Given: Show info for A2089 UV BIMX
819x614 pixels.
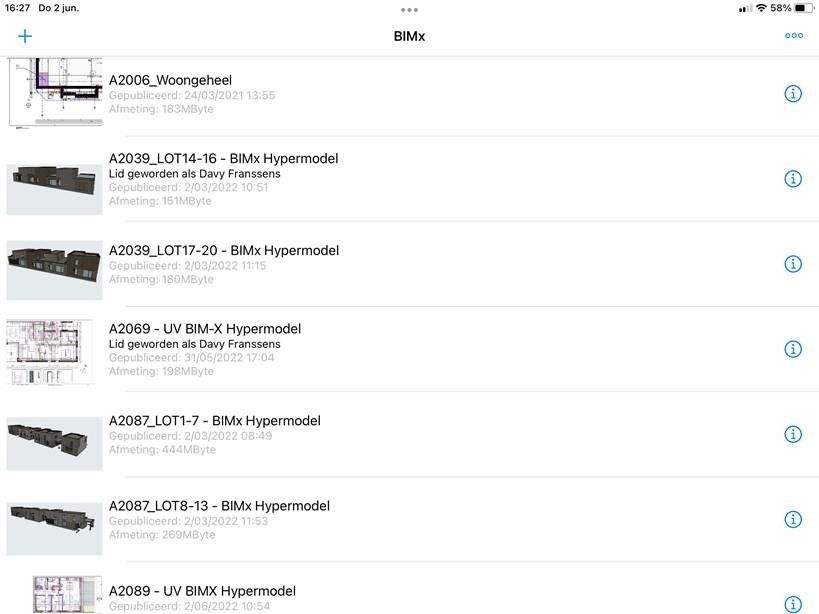Looking at the screenshot, I should click(x=793, y=604).
